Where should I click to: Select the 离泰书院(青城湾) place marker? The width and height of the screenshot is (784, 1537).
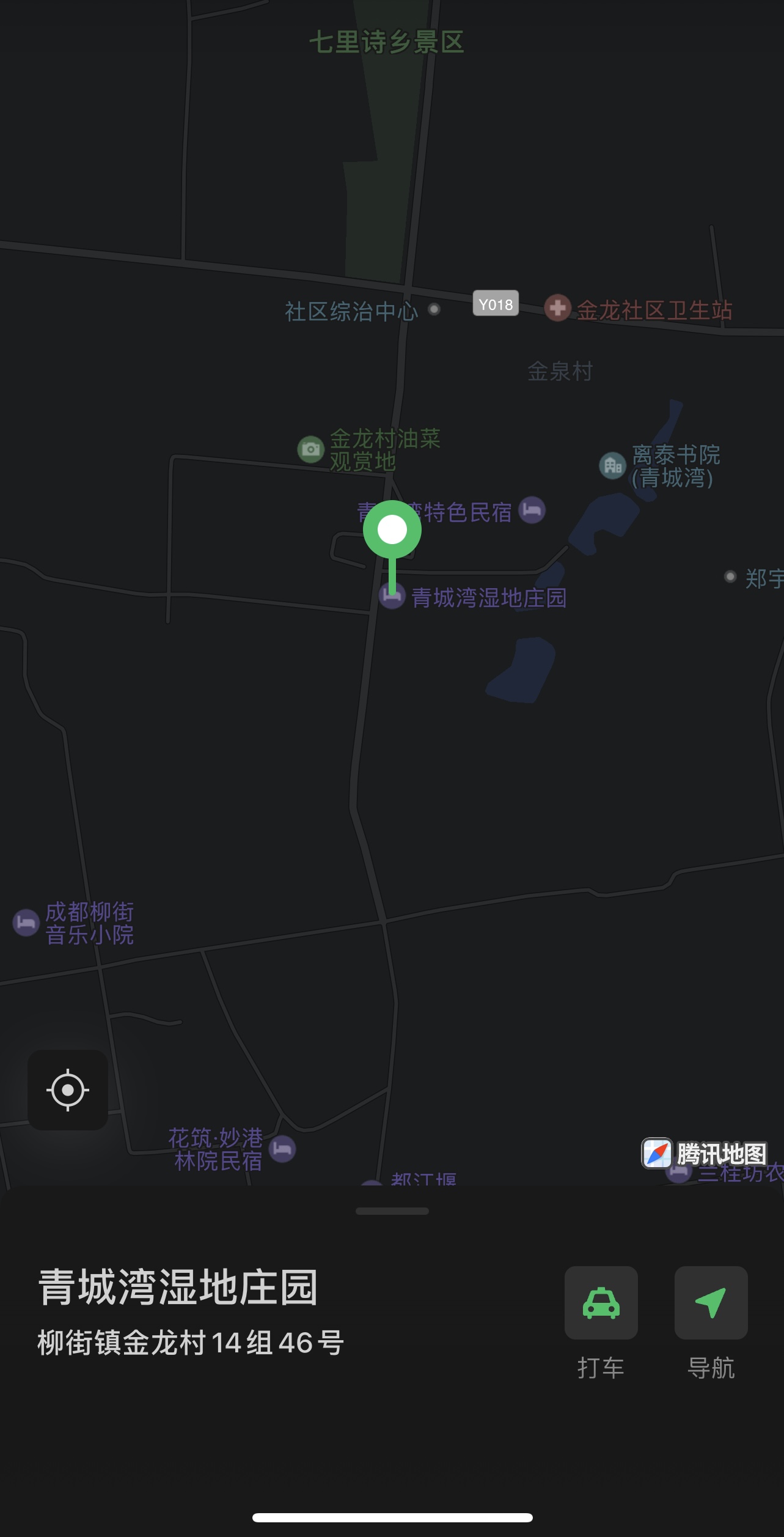pos(612,466)
